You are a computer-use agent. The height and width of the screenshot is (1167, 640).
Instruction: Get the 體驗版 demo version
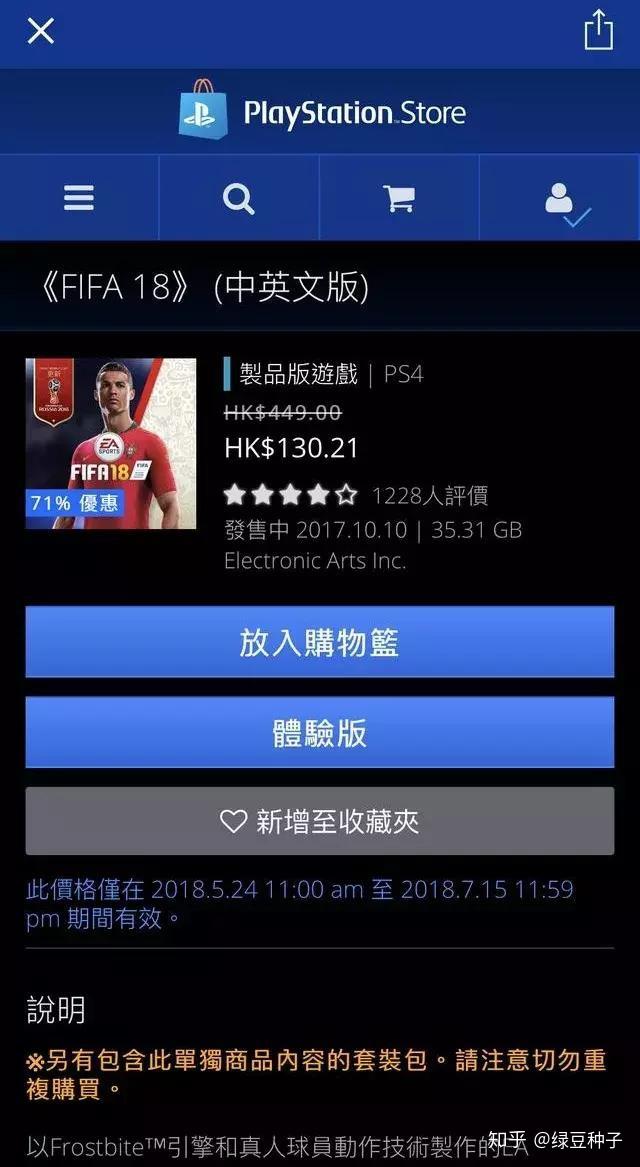point(319,733)
